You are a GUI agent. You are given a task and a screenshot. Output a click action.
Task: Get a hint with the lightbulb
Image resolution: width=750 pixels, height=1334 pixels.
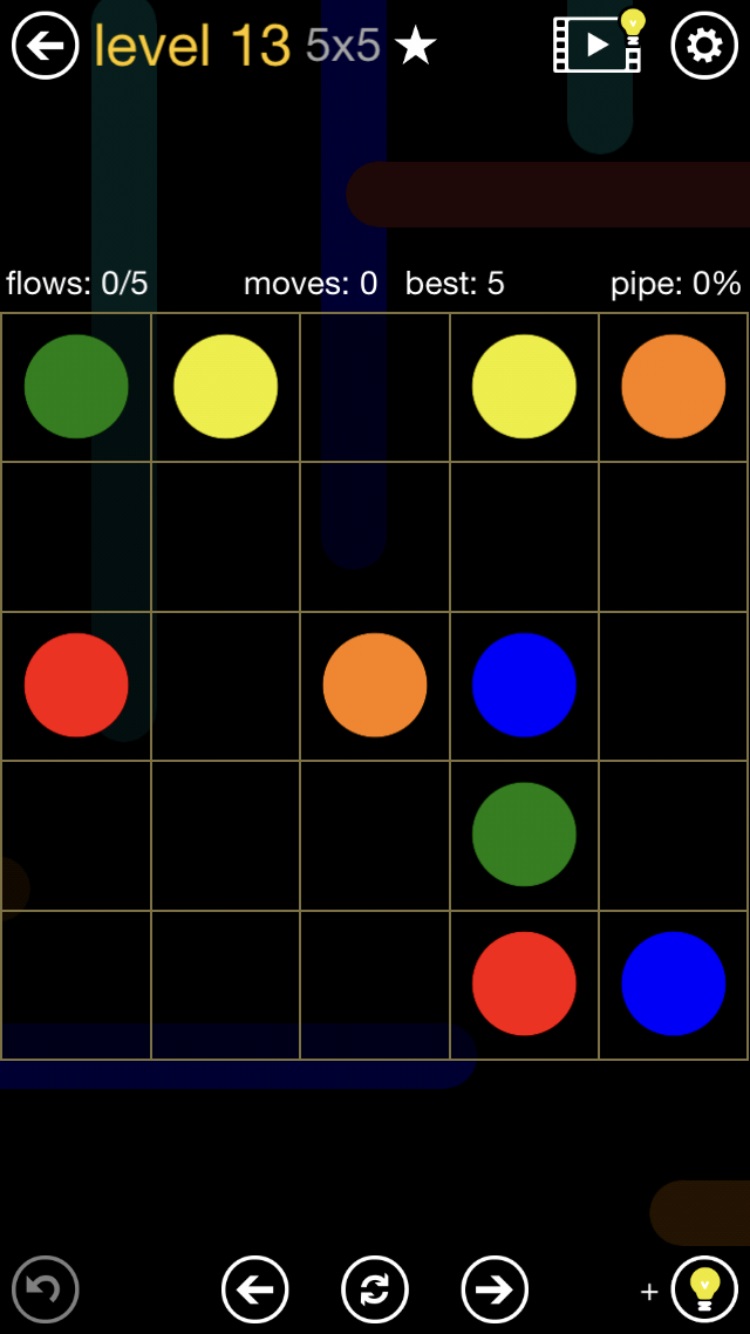point(704,1289)
